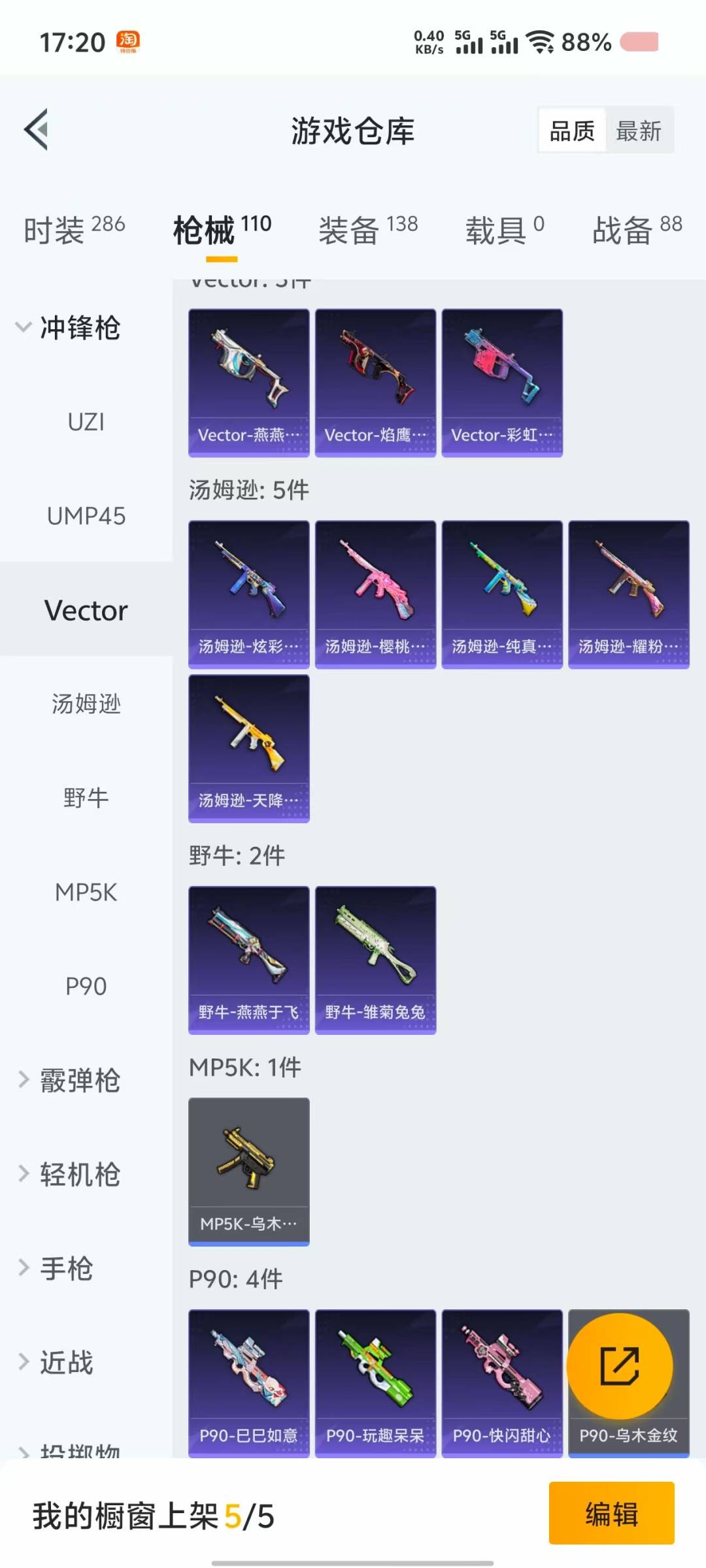706x1568 pixels.
Task: Expand the 手枪 category
Action: click(56, 1268)
